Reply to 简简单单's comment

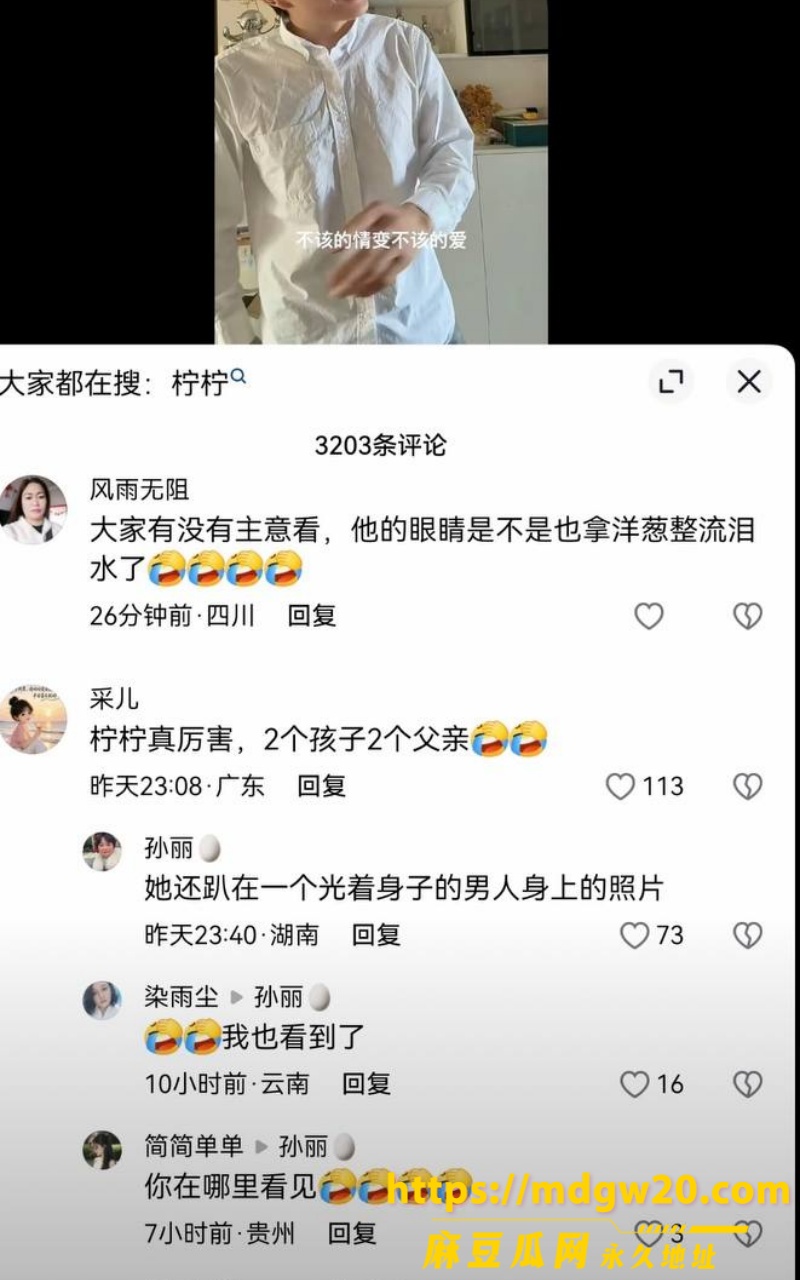pos(352,1233)
